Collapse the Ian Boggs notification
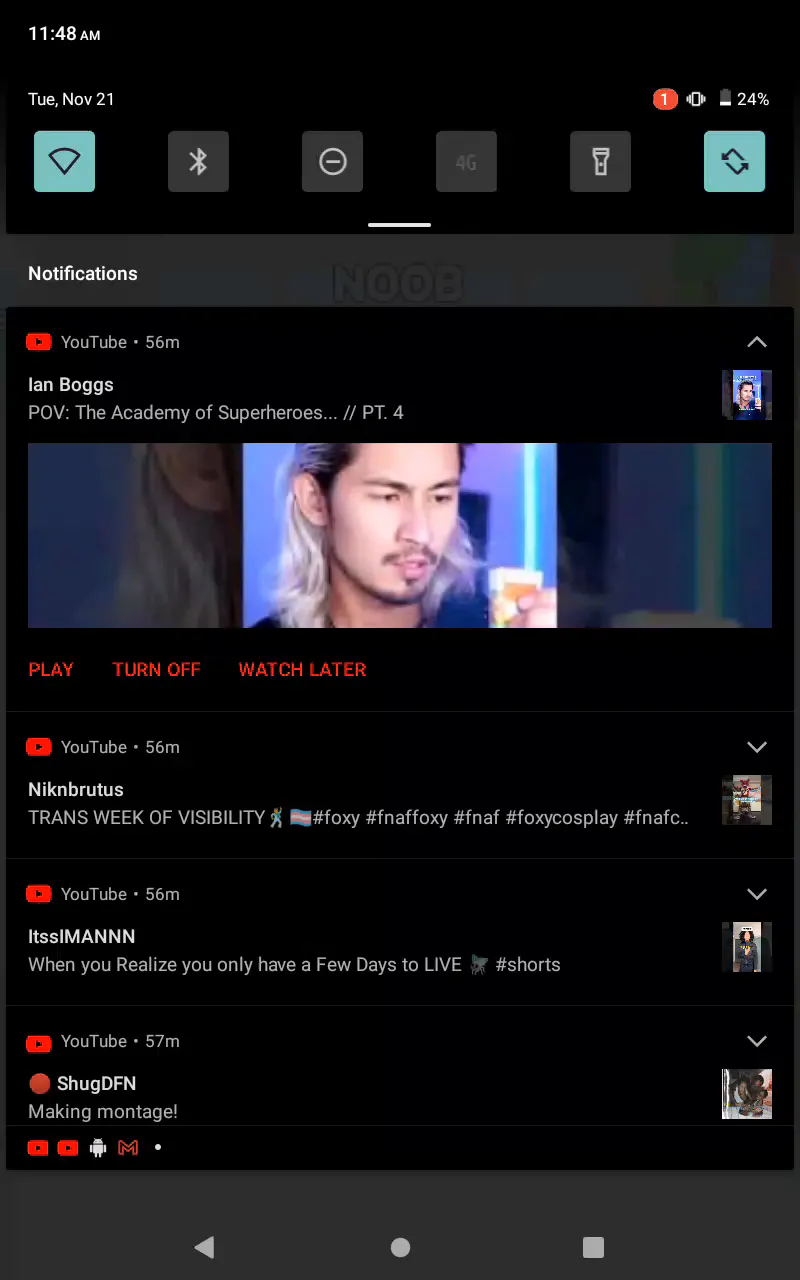This screenshot has height=1280, width=800. tap(757, 342)
